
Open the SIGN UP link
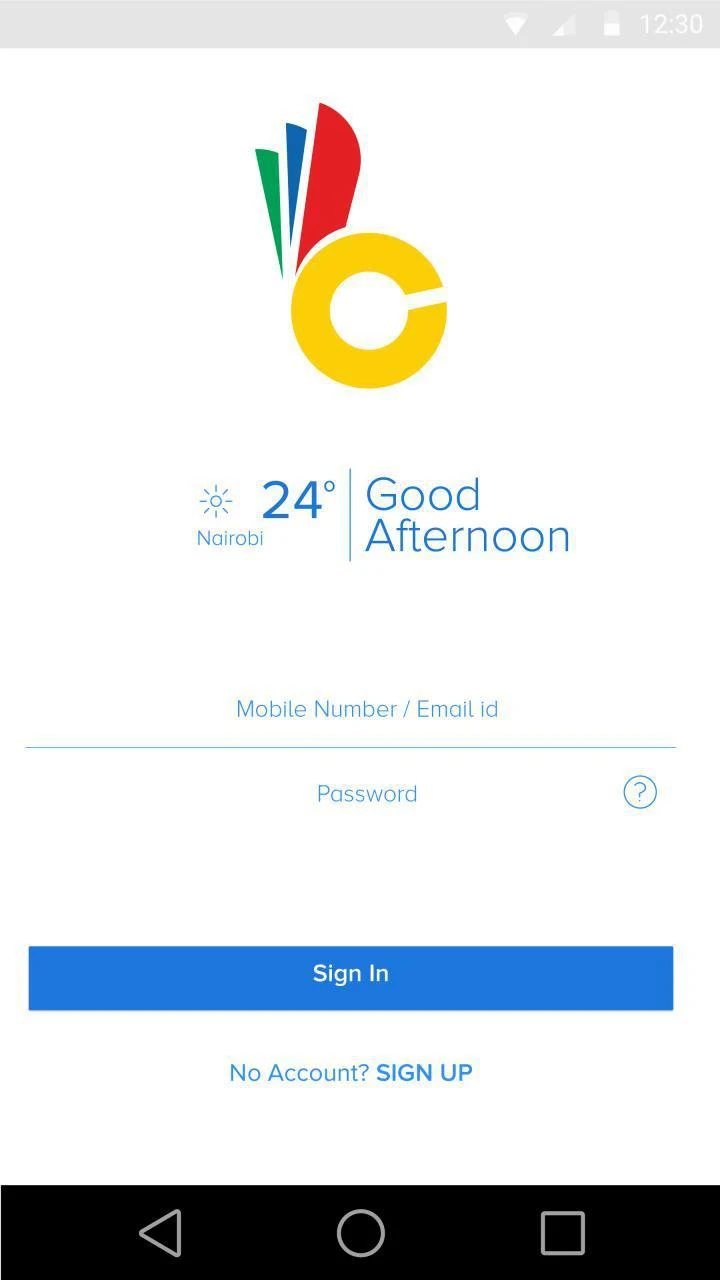pyautogui.click(x=424, y=1073)
